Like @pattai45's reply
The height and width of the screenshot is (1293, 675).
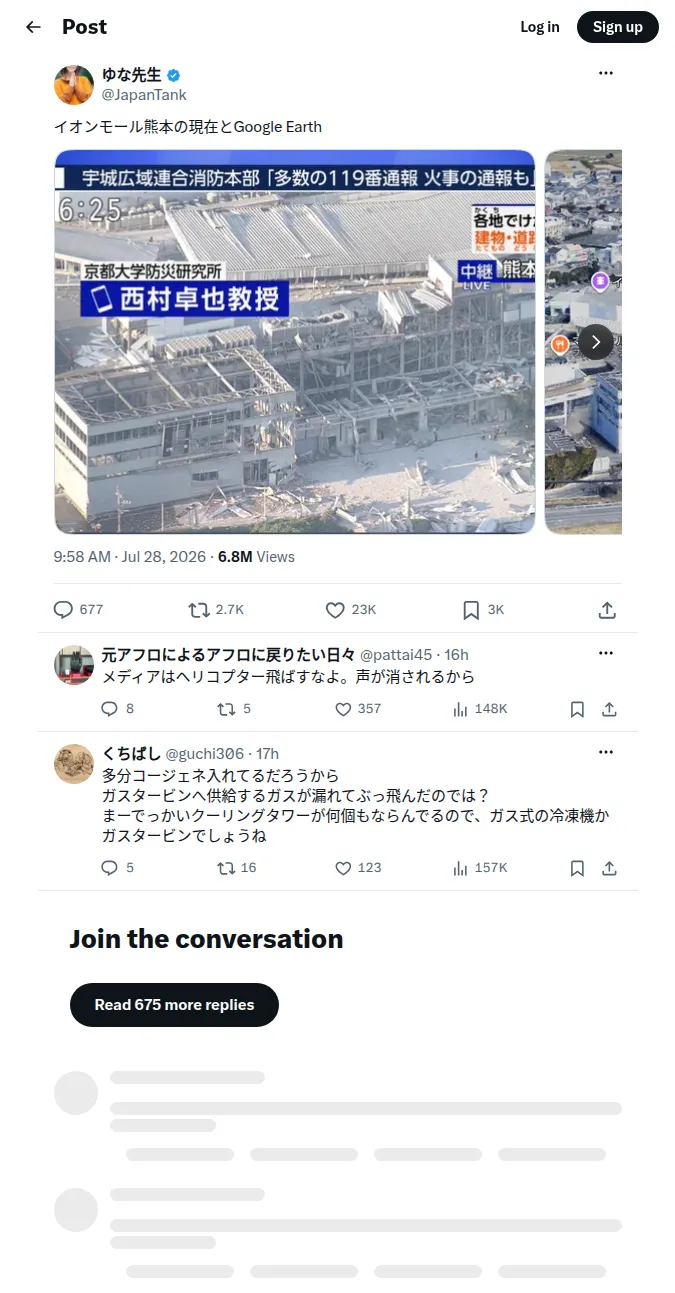(358, 709)
